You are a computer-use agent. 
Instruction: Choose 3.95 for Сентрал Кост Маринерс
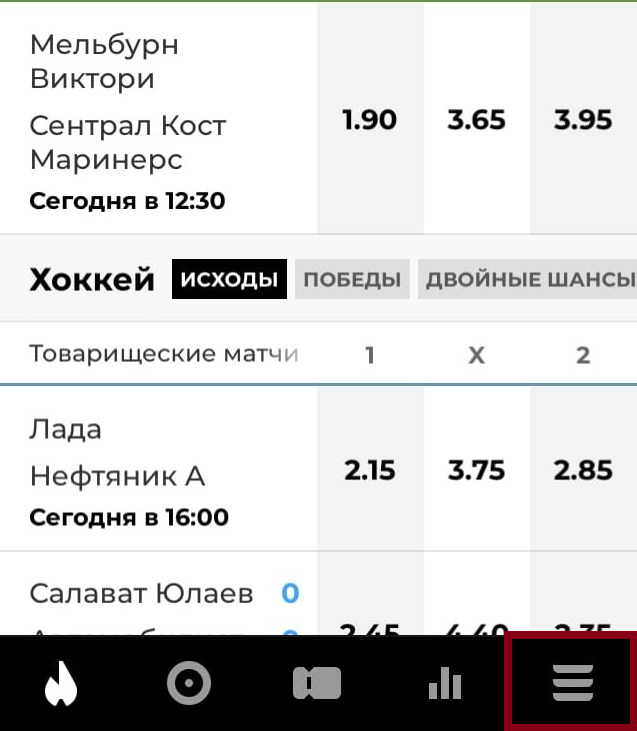point(583,120)
